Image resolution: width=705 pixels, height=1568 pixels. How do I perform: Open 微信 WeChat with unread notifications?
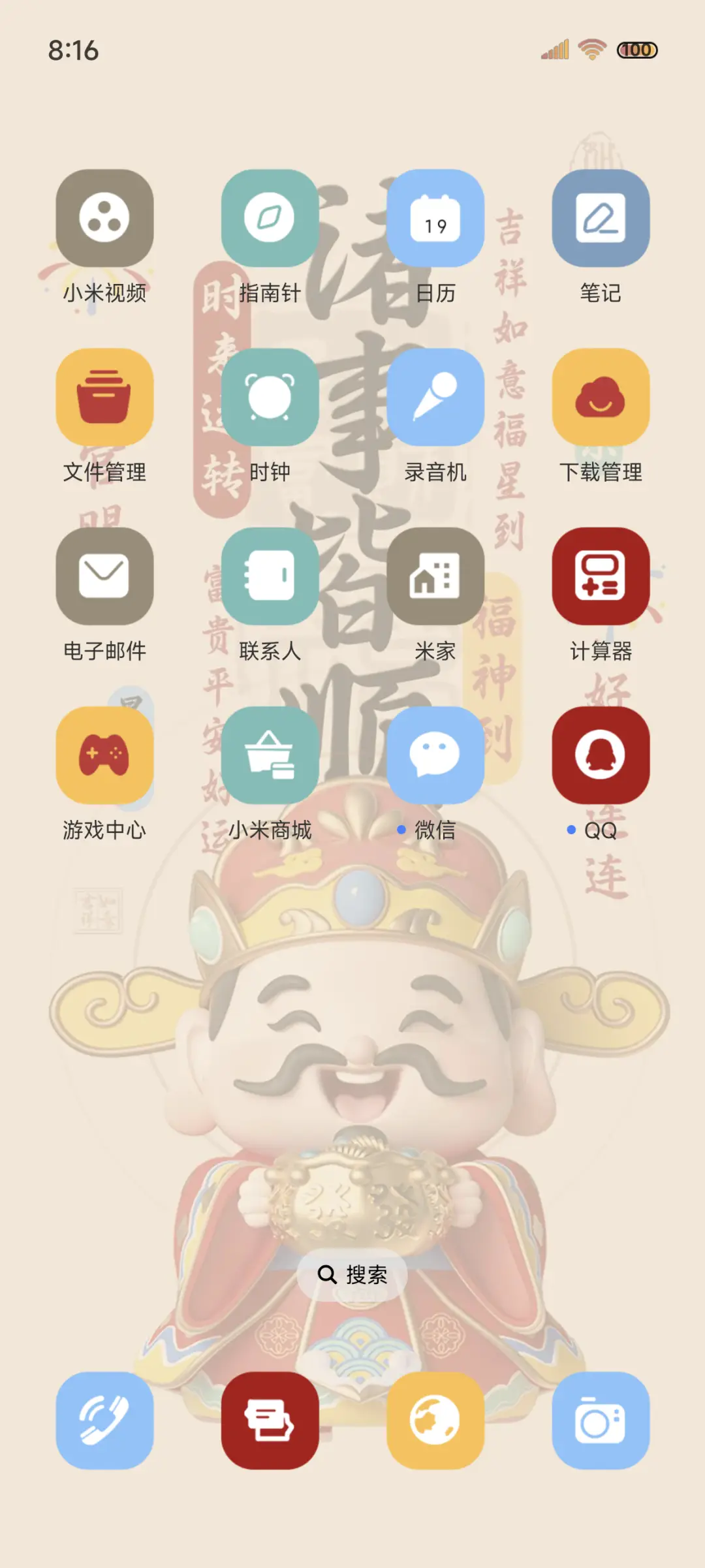click(x=435, y=757)
